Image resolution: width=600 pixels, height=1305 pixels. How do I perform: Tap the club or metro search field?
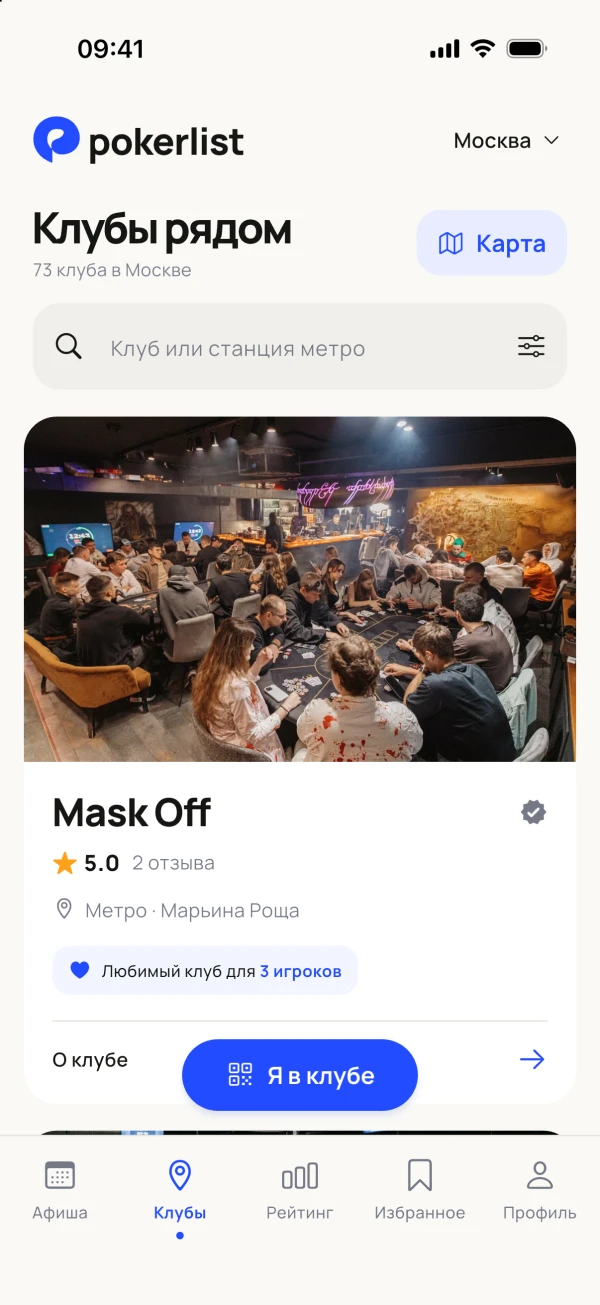point(300,347)
